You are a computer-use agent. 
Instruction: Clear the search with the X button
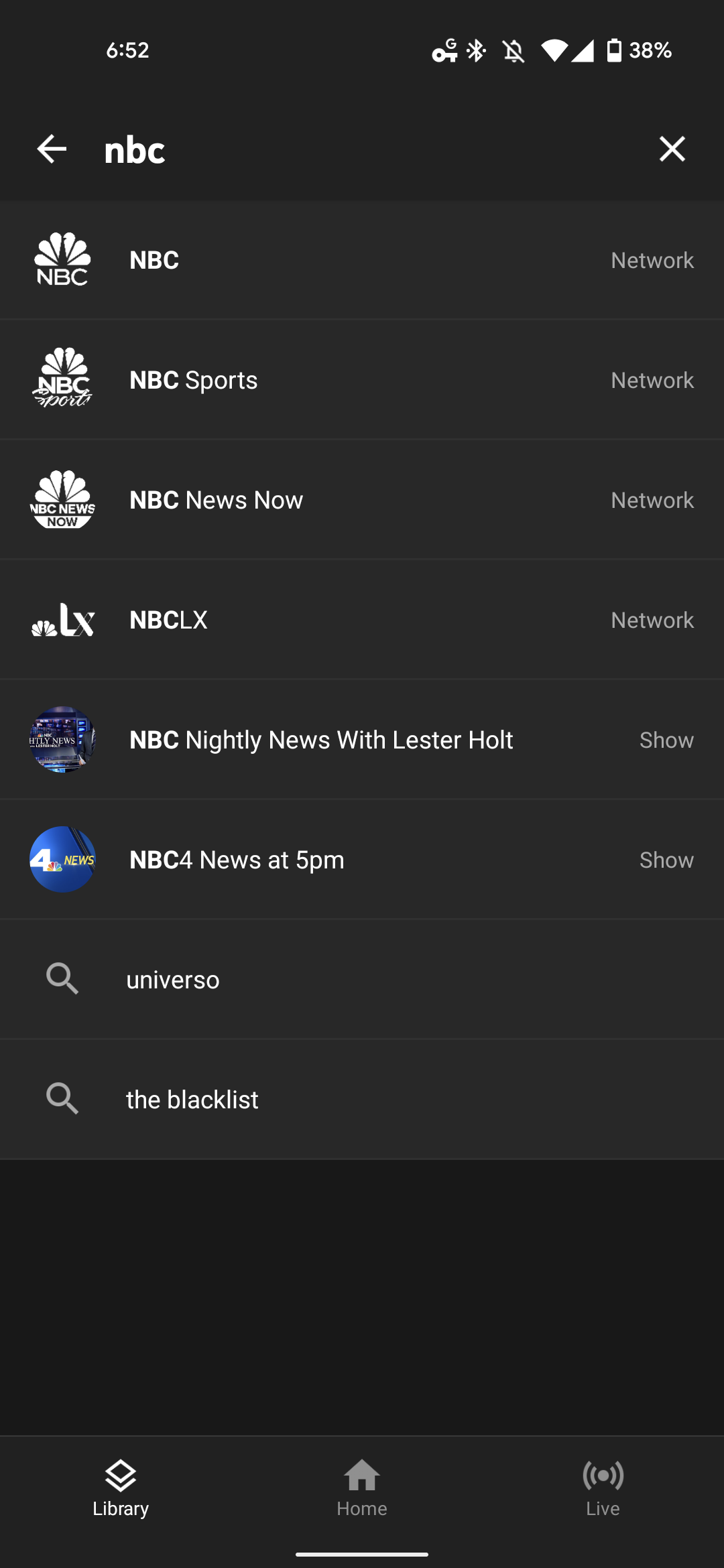point(672,149)
